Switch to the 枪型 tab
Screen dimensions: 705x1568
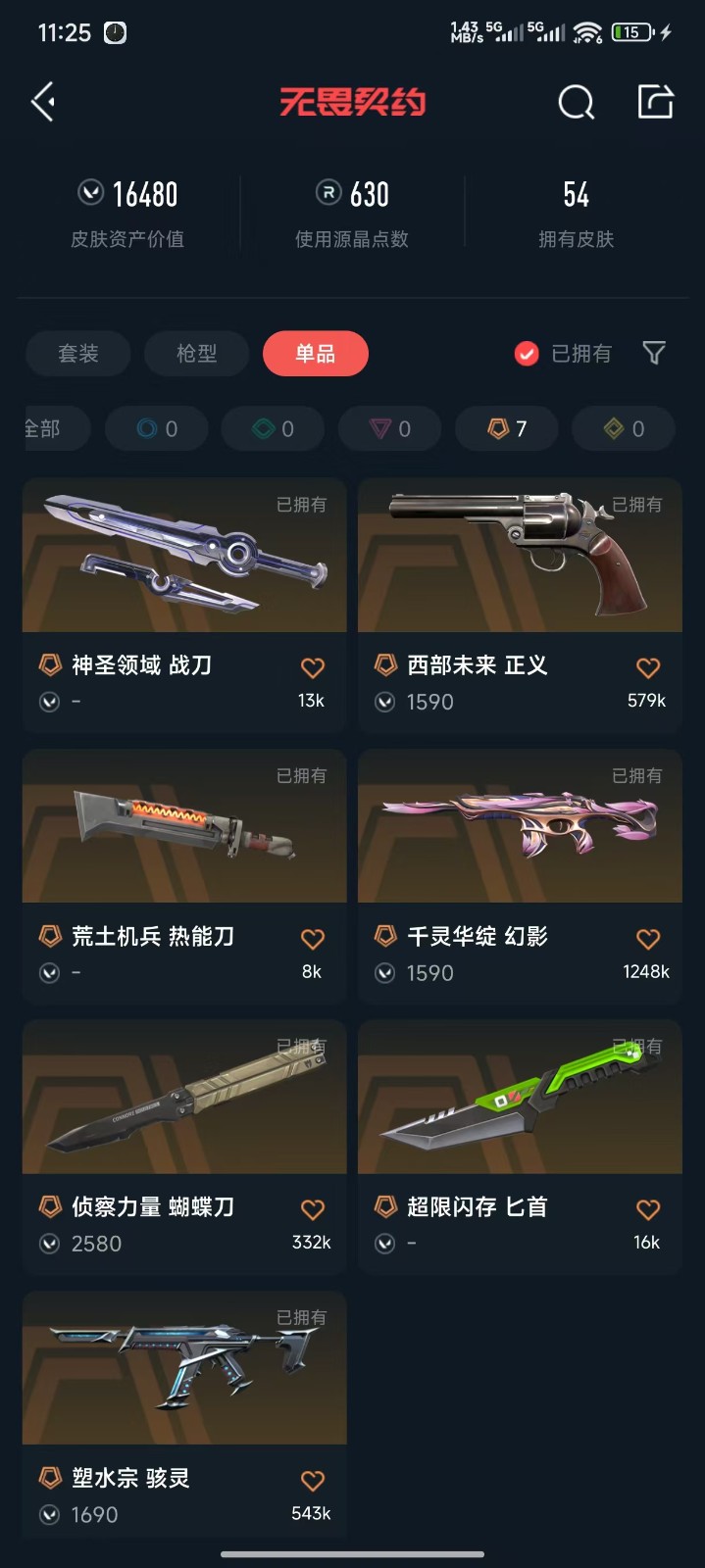tap(196, 354)
